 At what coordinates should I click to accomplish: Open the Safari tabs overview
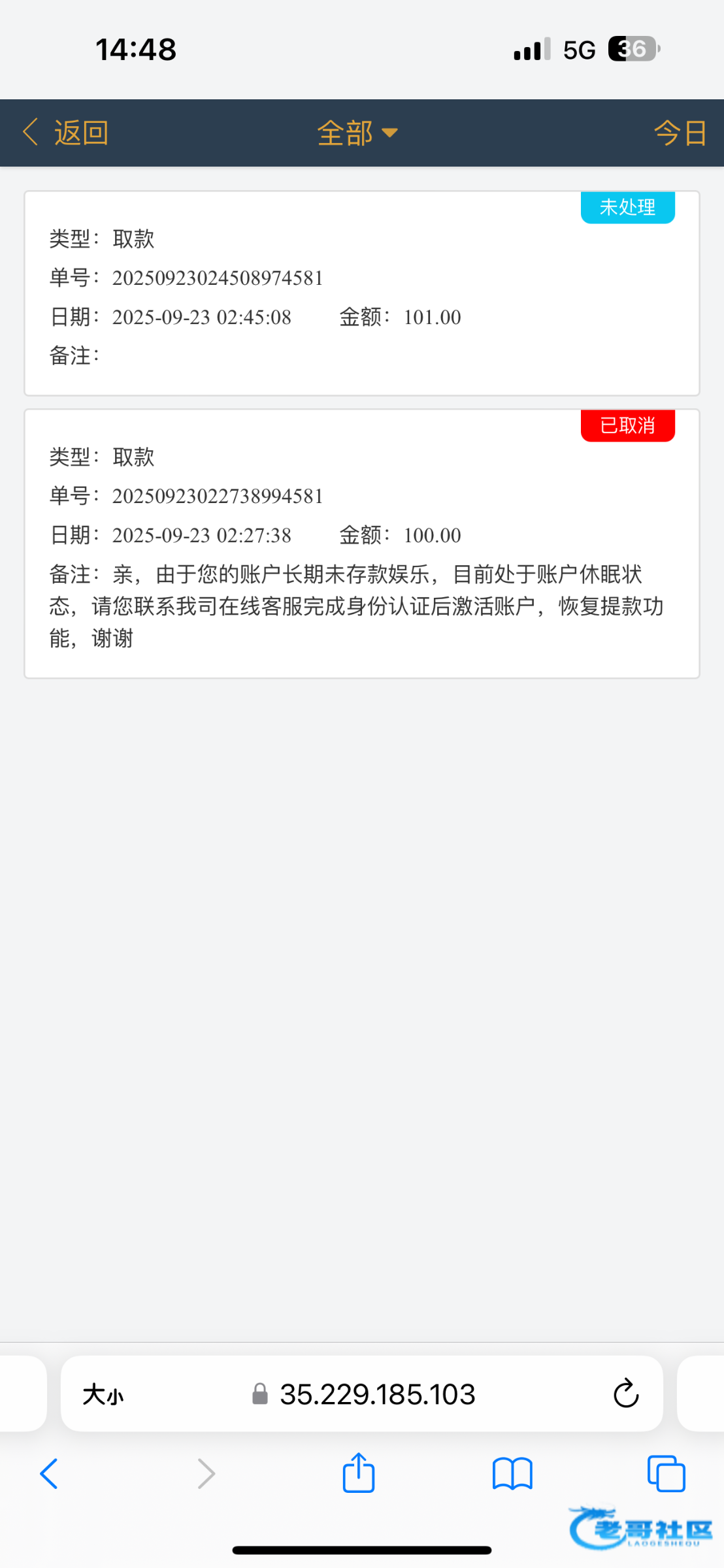[666, 1474]
